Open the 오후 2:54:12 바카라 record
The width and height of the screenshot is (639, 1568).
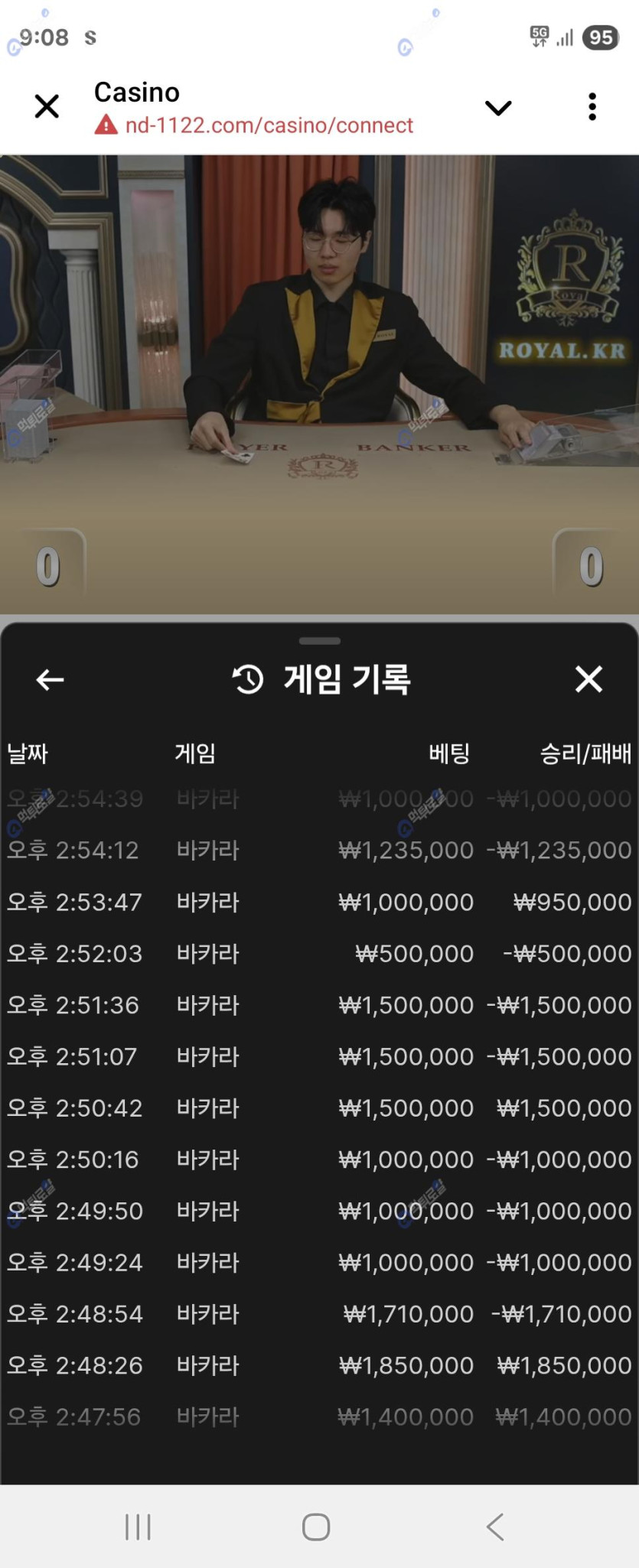319,850
